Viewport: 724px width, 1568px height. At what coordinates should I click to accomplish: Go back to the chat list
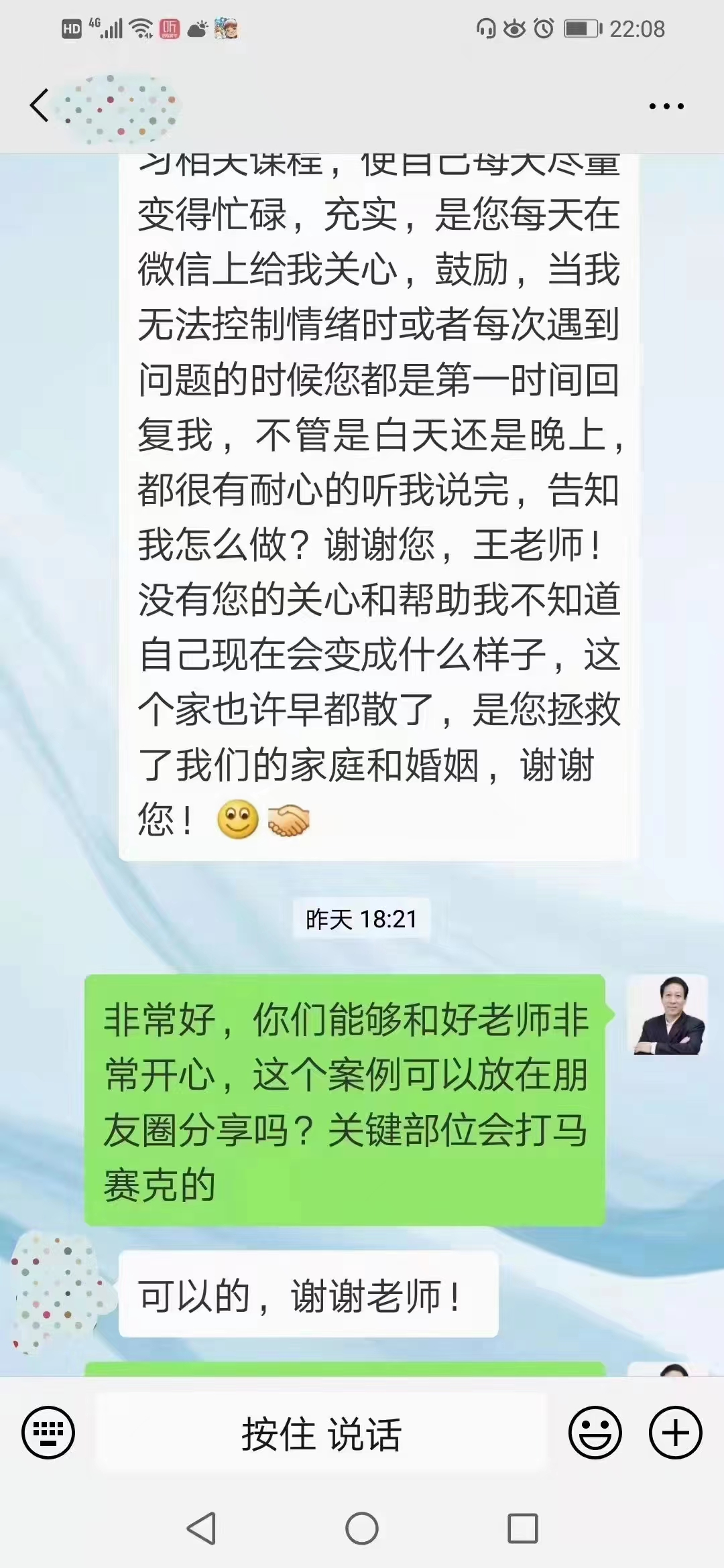pyautogui.click(x=39, y=106)
